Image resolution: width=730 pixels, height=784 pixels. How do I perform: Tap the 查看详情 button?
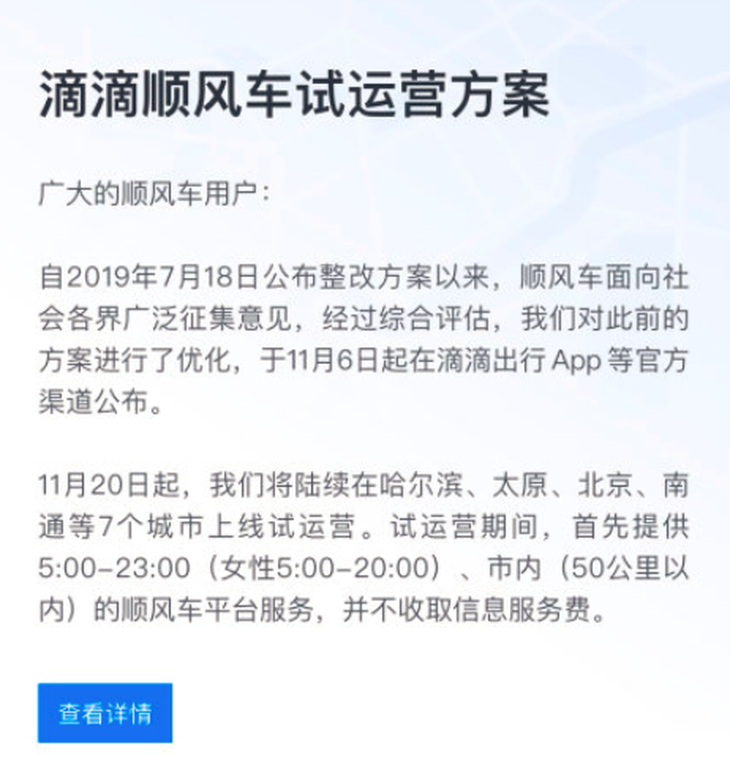point(105,713)
